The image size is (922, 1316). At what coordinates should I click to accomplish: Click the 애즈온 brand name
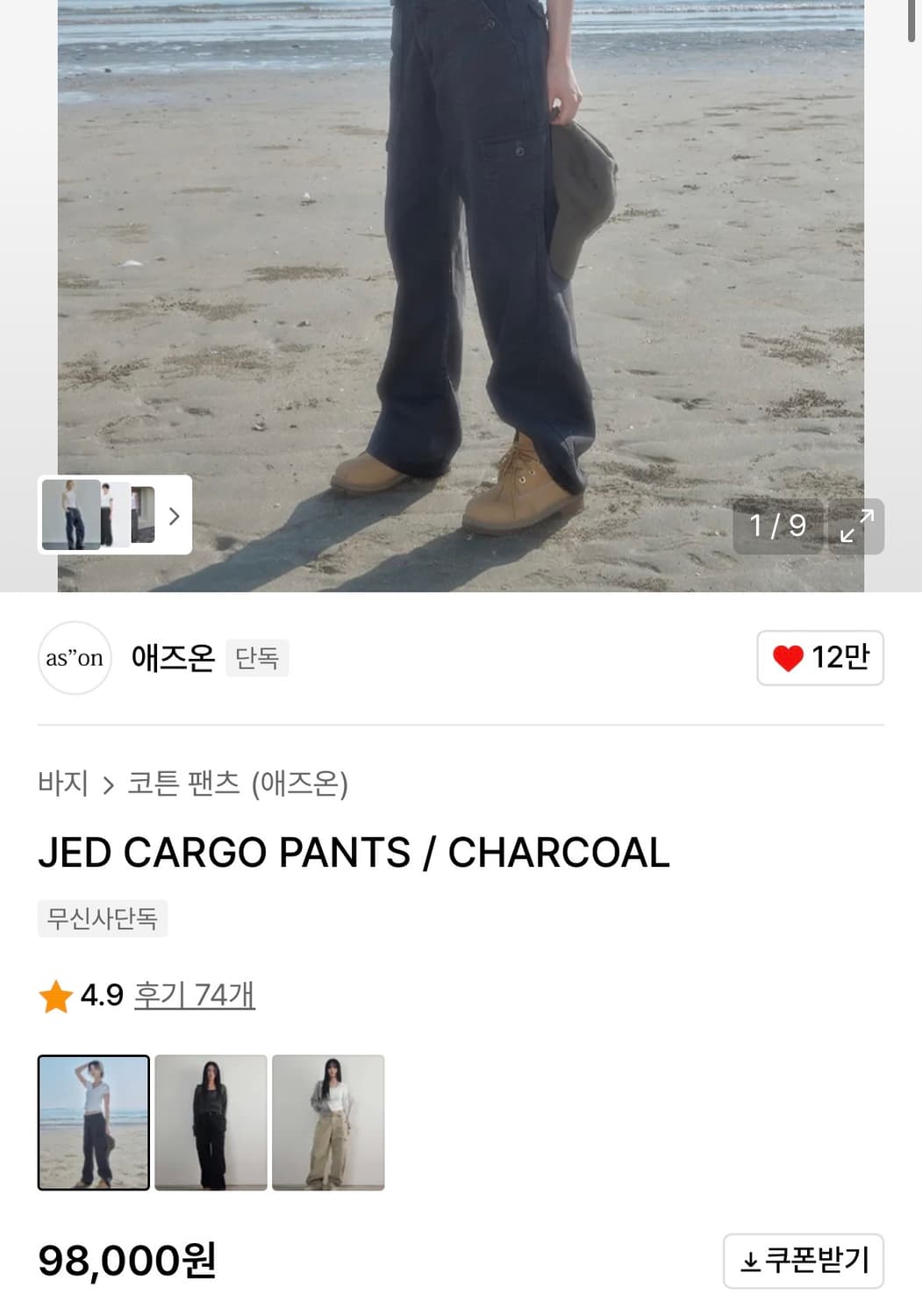click(172, 657)
